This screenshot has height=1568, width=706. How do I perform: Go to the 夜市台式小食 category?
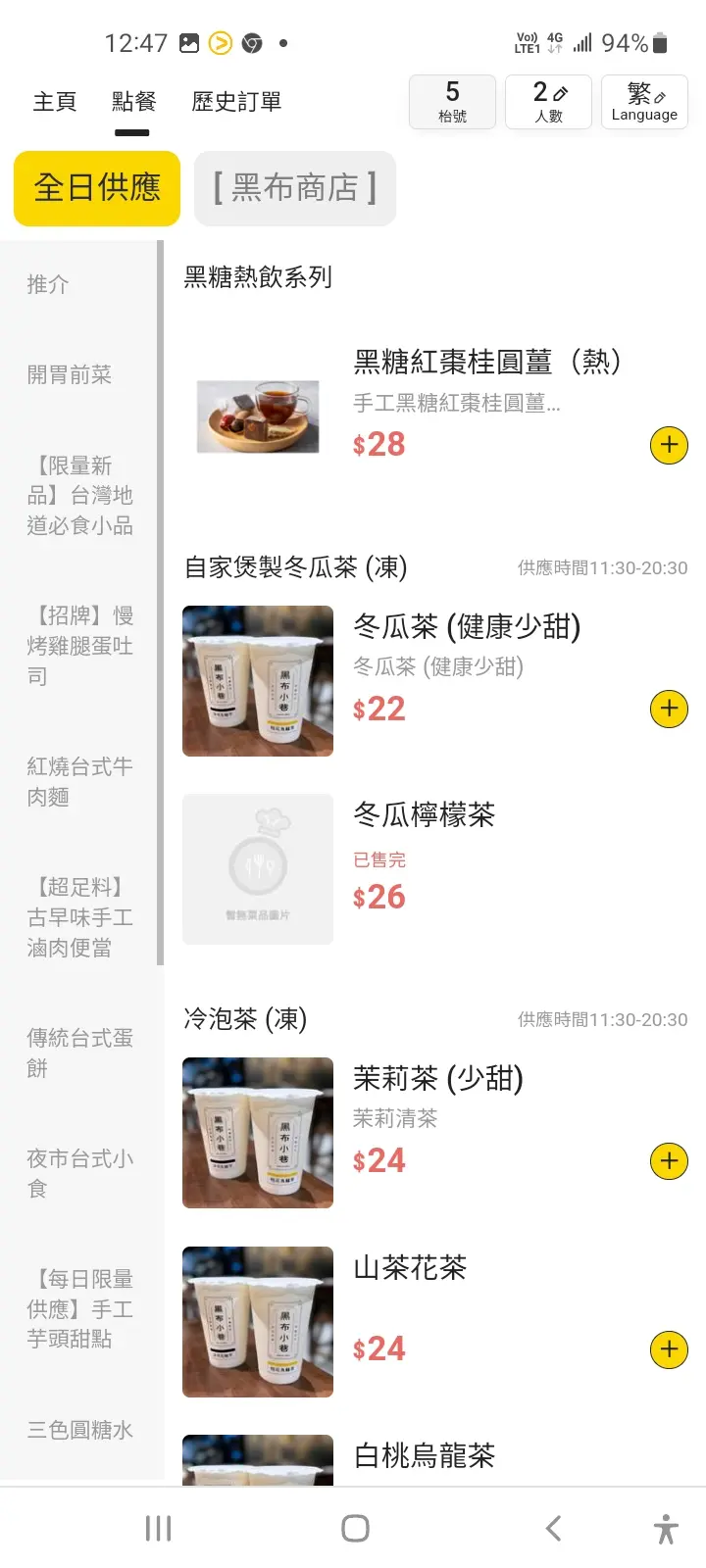coord(79,1173)
